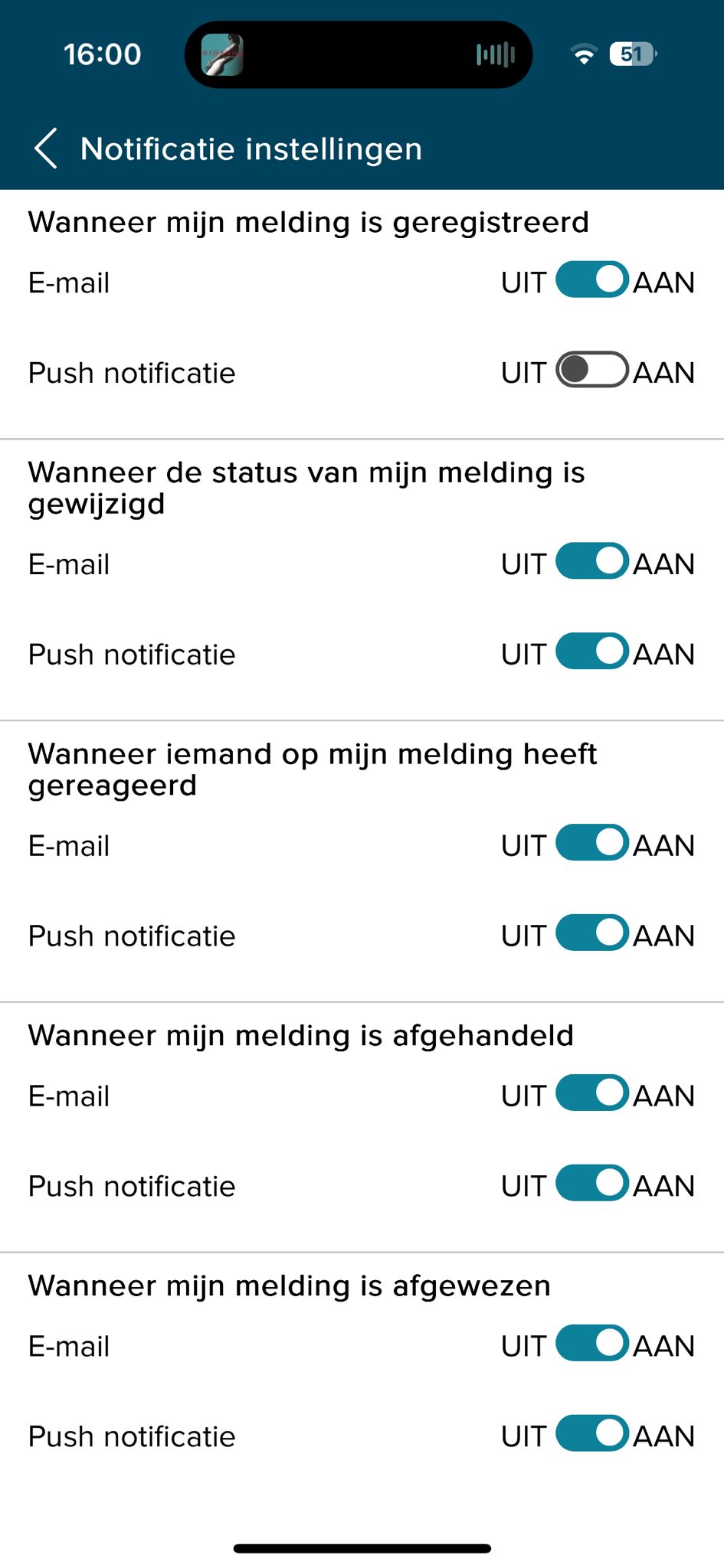
Task: Switch off E-mail for melding is afgehandeld
Action: (591, 1094)
